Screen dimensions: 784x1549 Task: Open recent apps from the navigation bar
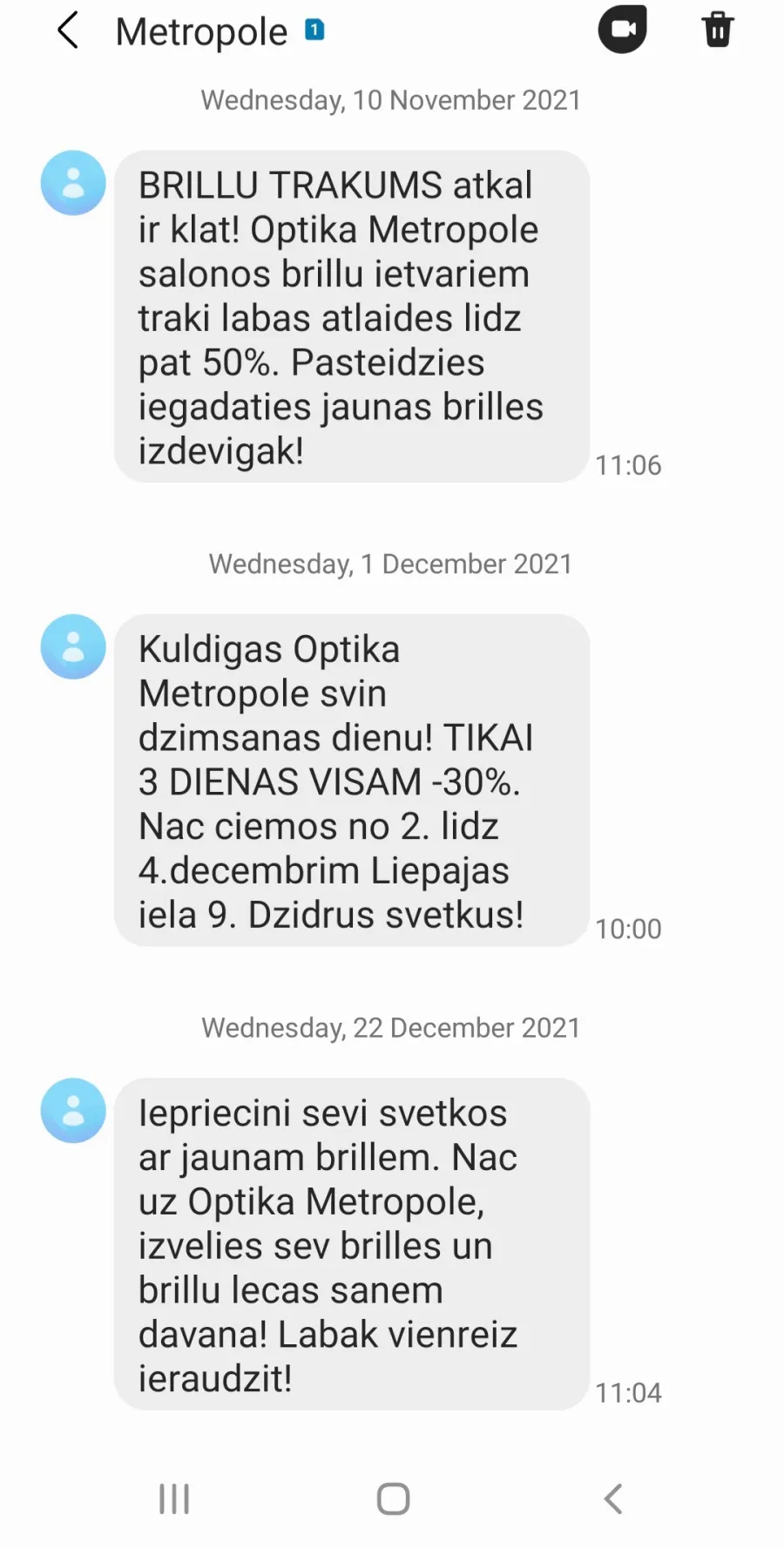(x=174, y=1499)
